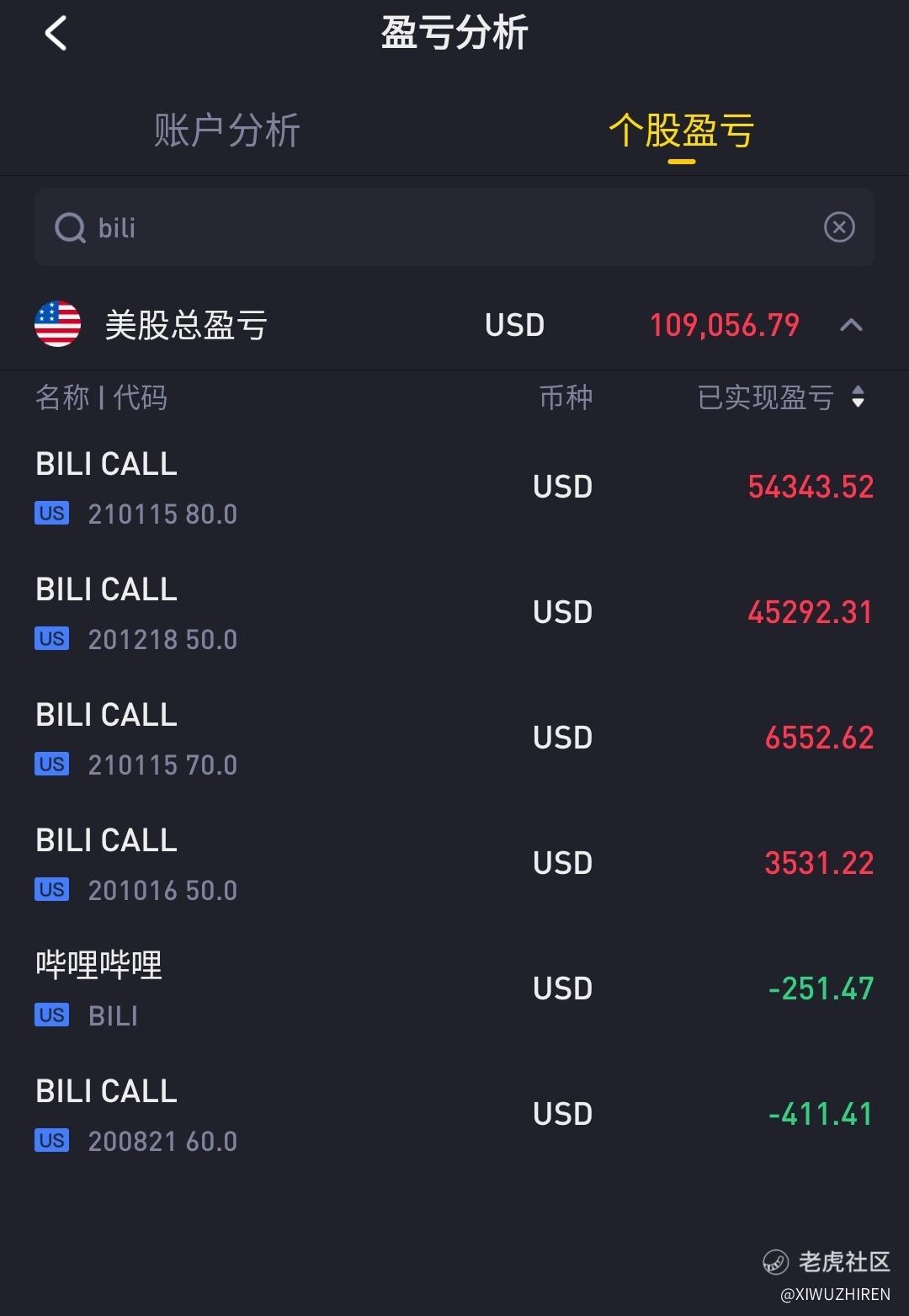Open BILI CALL 201016 50.0 row

454,864
